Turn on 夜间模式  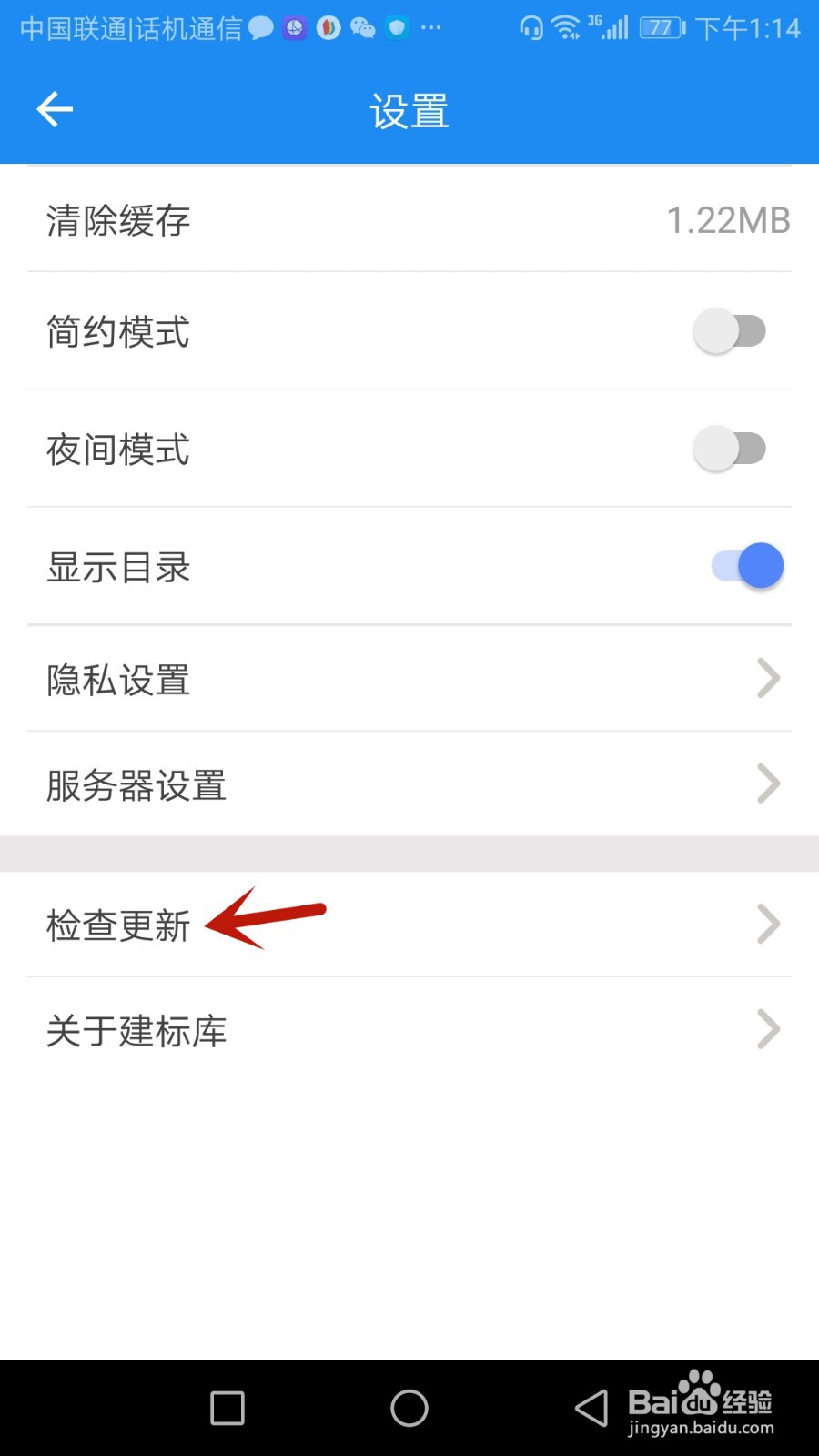pyautogui.click(x=730, y=448)
